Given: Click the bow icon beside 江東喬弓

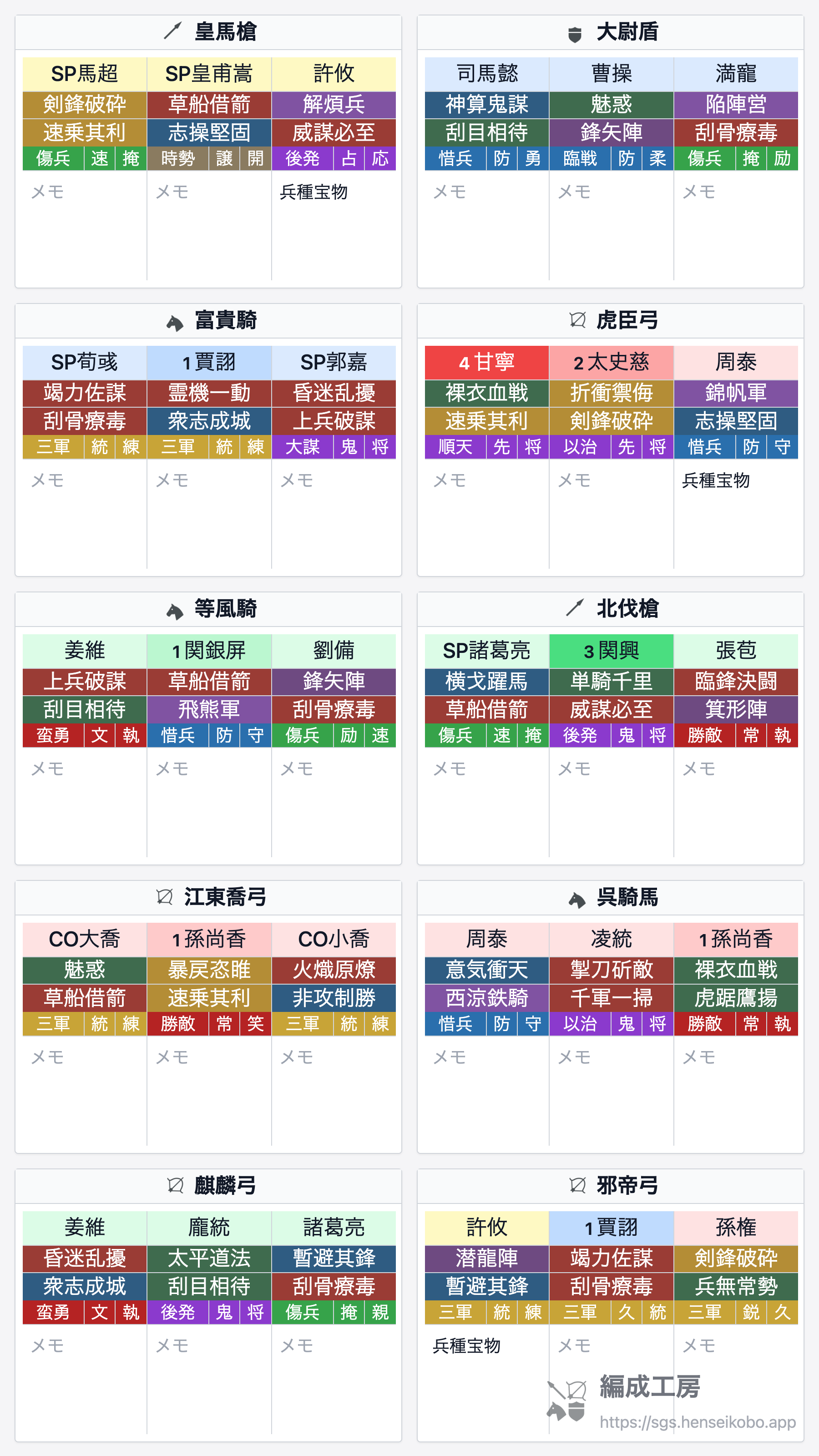Looking at the screenshot, I should pos(166,897).
